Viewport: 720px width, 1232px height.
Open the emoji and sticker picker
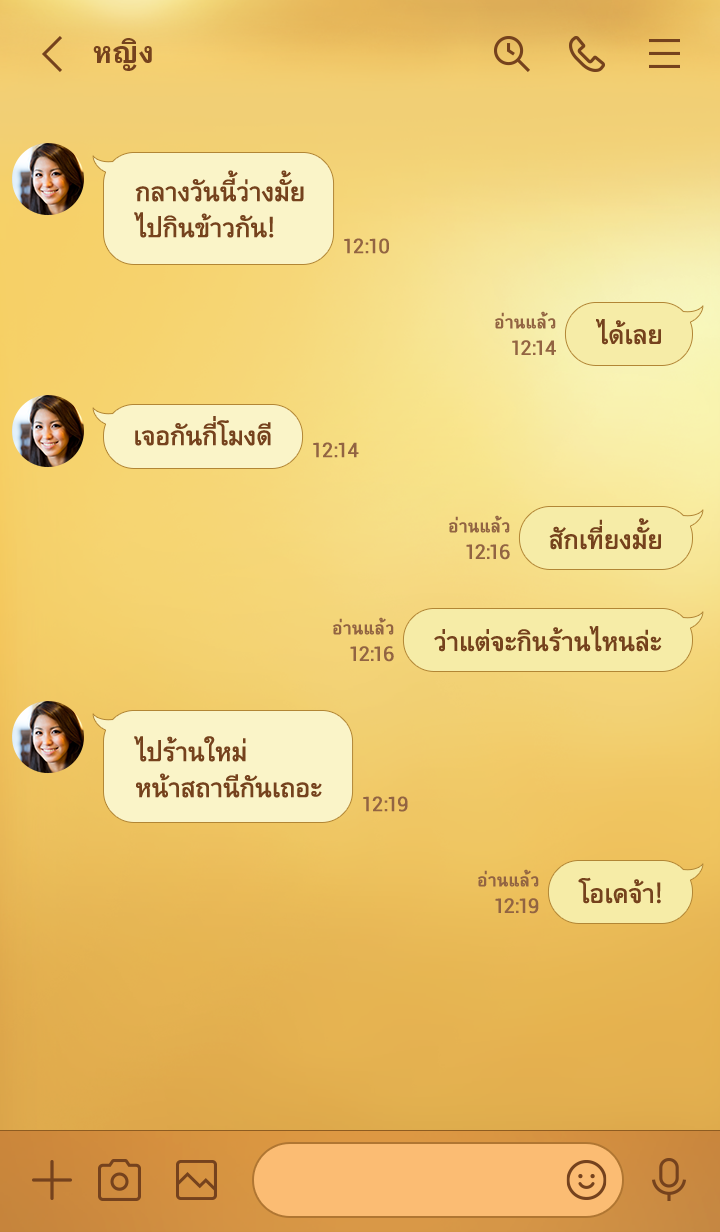tap(586, 1180)
